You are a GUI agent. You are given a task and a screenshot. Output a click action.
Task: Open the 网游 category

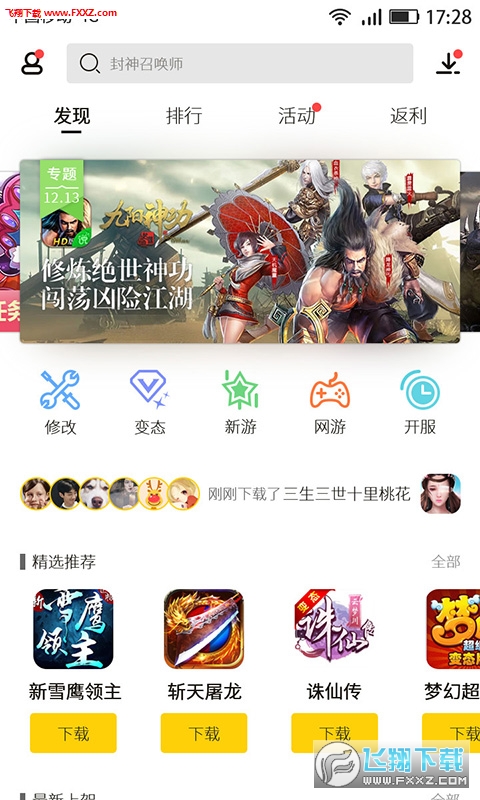coord(330,403)
